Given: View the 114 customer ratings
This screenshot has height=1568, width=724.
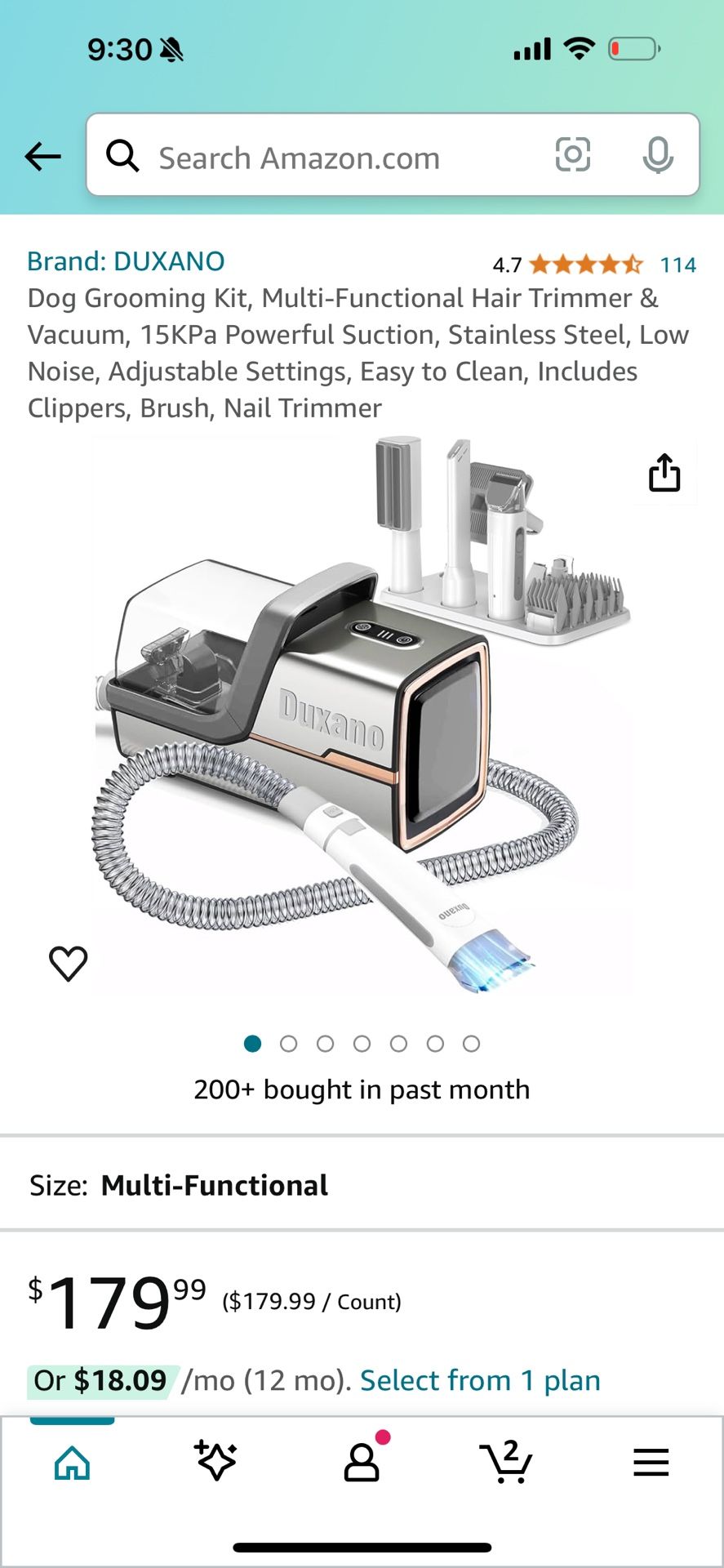Looking at the screenshot, I should pos(677,265).
